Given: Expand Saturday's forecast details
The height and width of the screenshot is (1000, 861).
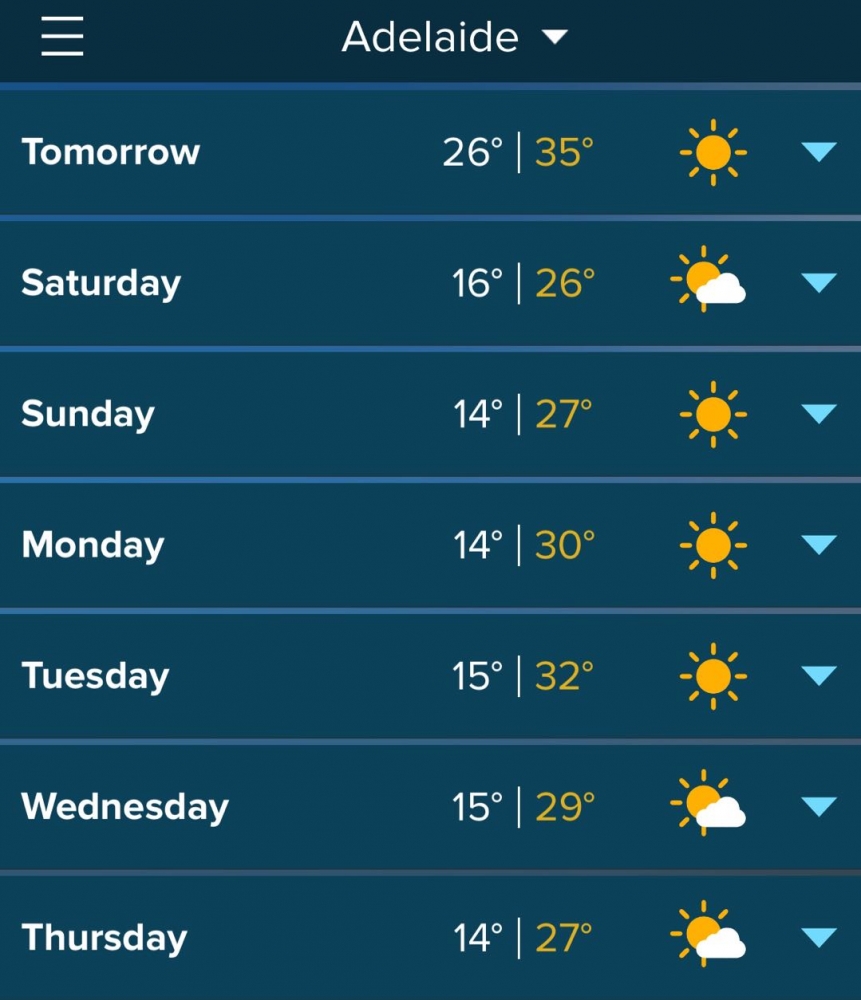Looking at the screenshot, I should [x=818, y=283].
